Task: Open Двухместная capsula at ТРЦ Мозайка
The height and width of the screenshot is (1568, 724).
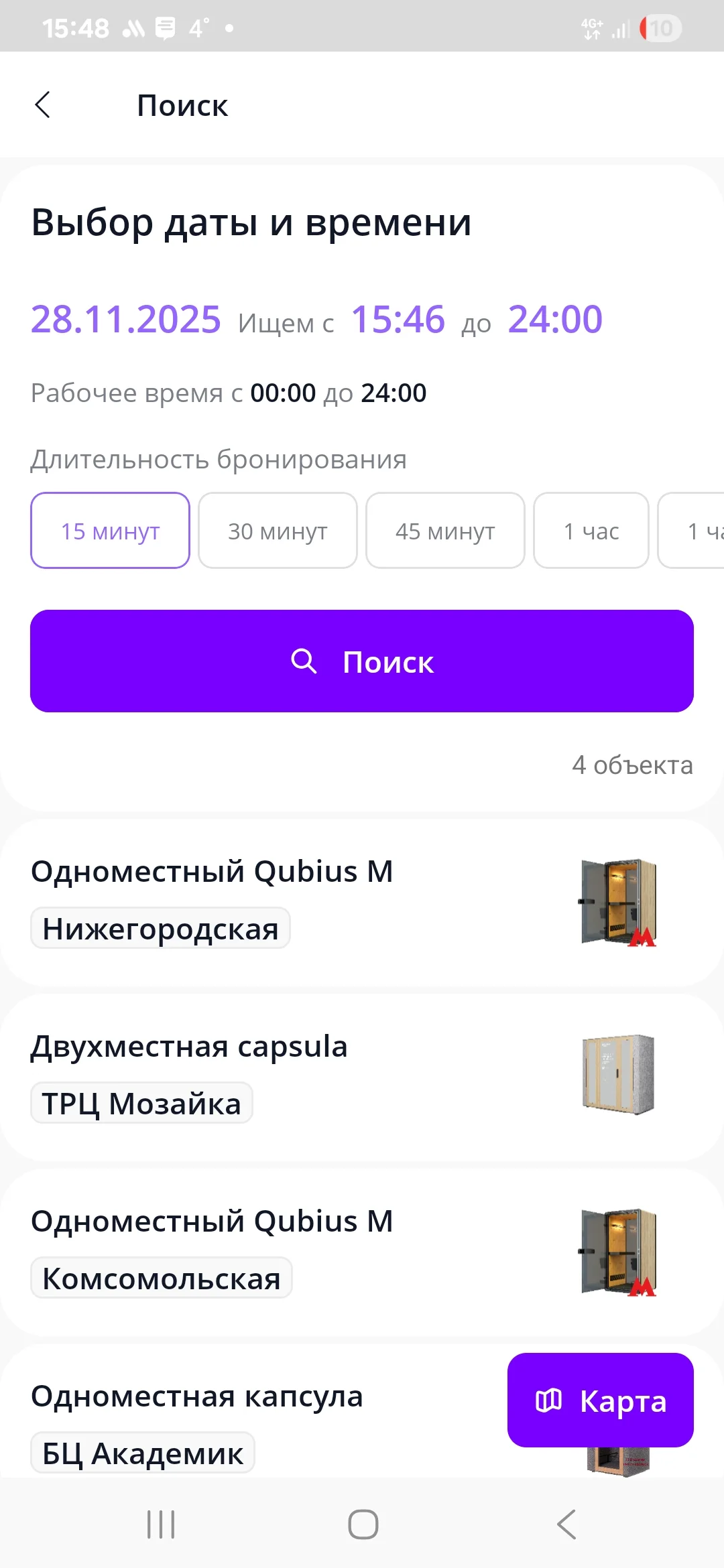Action: [x=362, y=1077]
